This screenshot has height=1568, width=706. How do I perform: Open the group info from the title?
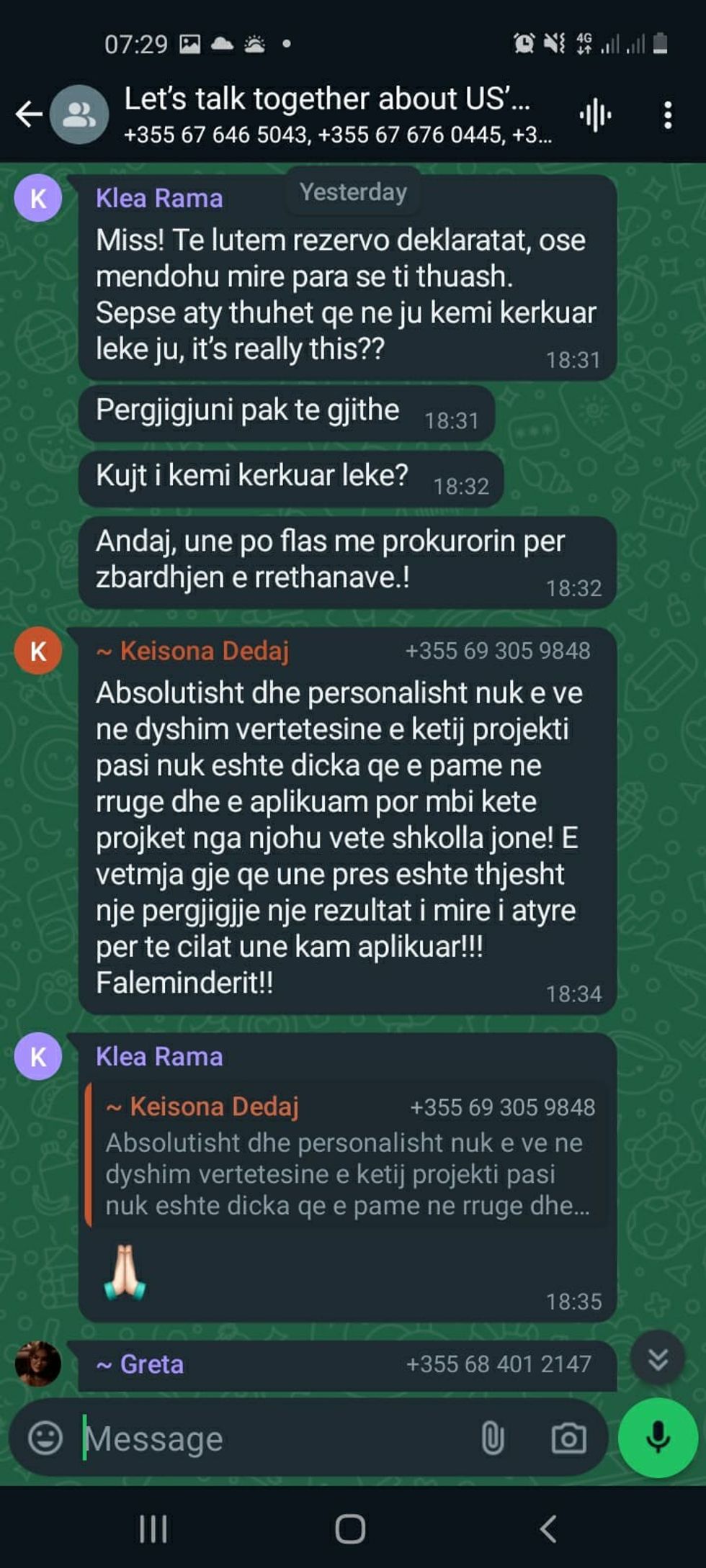click(x=328, y=99)
